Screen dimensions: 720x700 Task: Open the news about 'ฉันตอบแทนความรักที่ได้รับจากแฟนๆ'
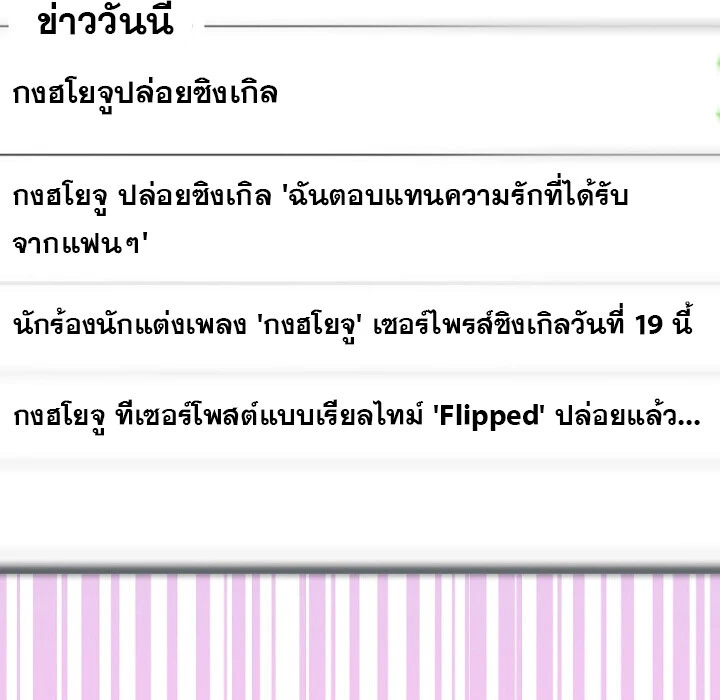[x=320, y=219]
